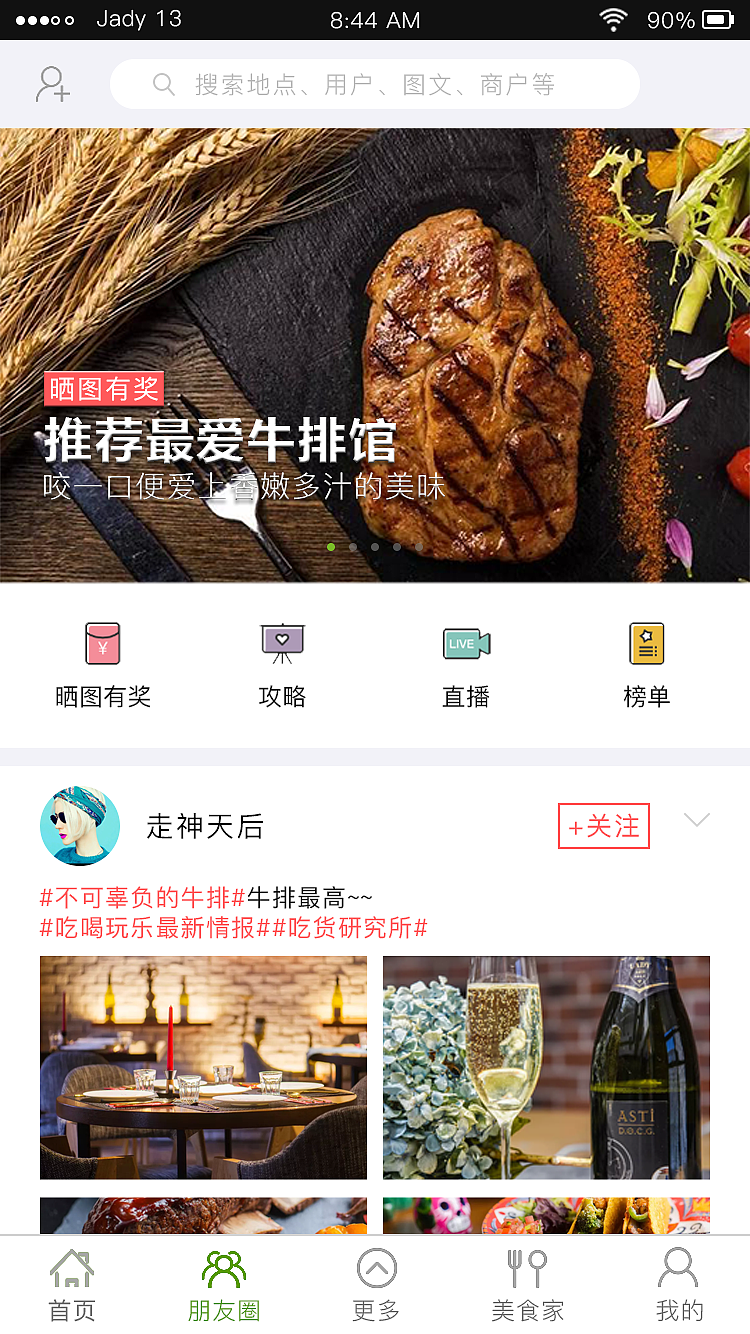Tap the magnifying glass search icon
Image resolution: width=750 pixels, height=1334 pixels.
point(163,84)
